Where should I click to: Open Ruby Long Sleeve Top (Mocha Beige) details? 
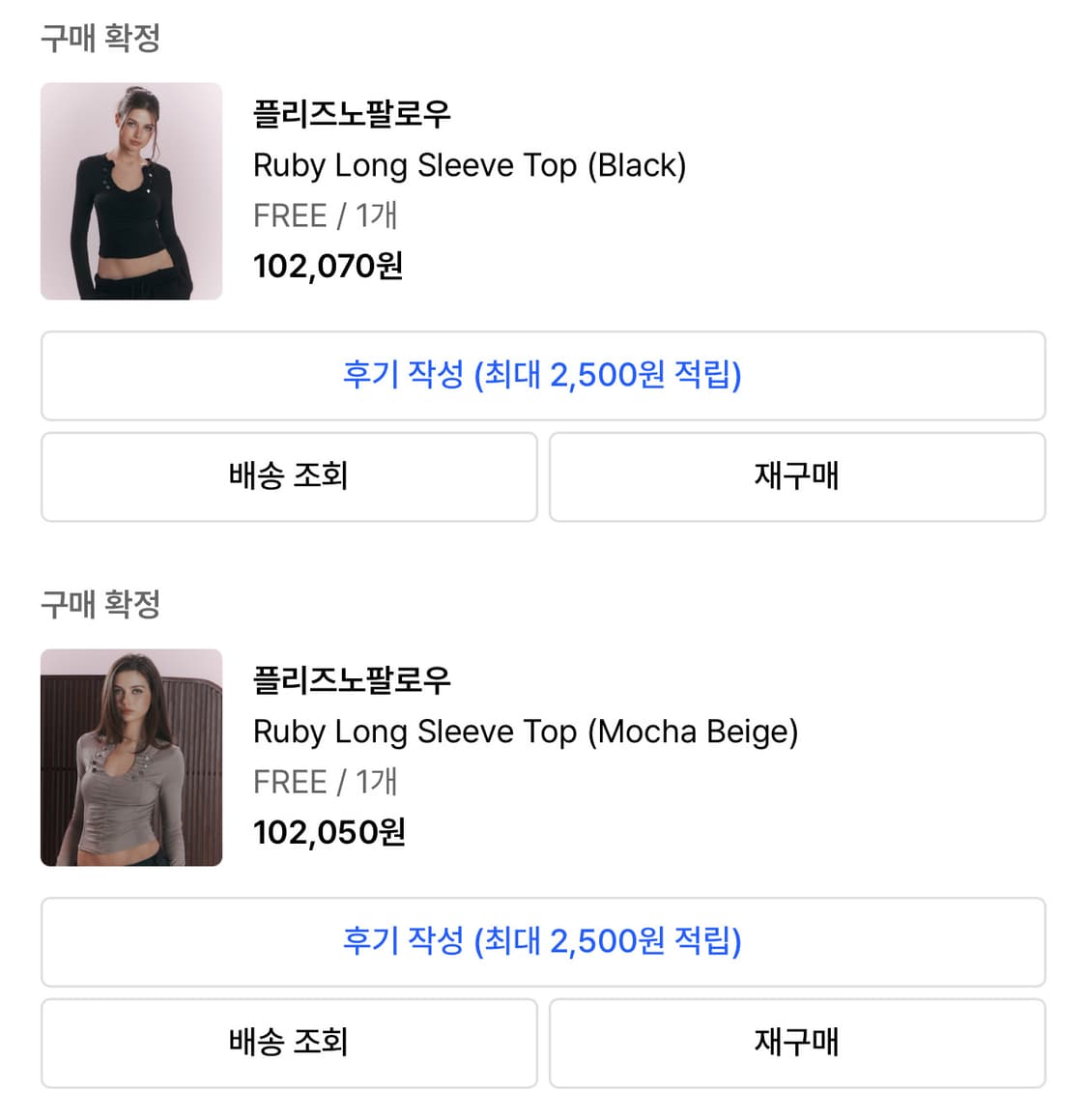(526, 732)
